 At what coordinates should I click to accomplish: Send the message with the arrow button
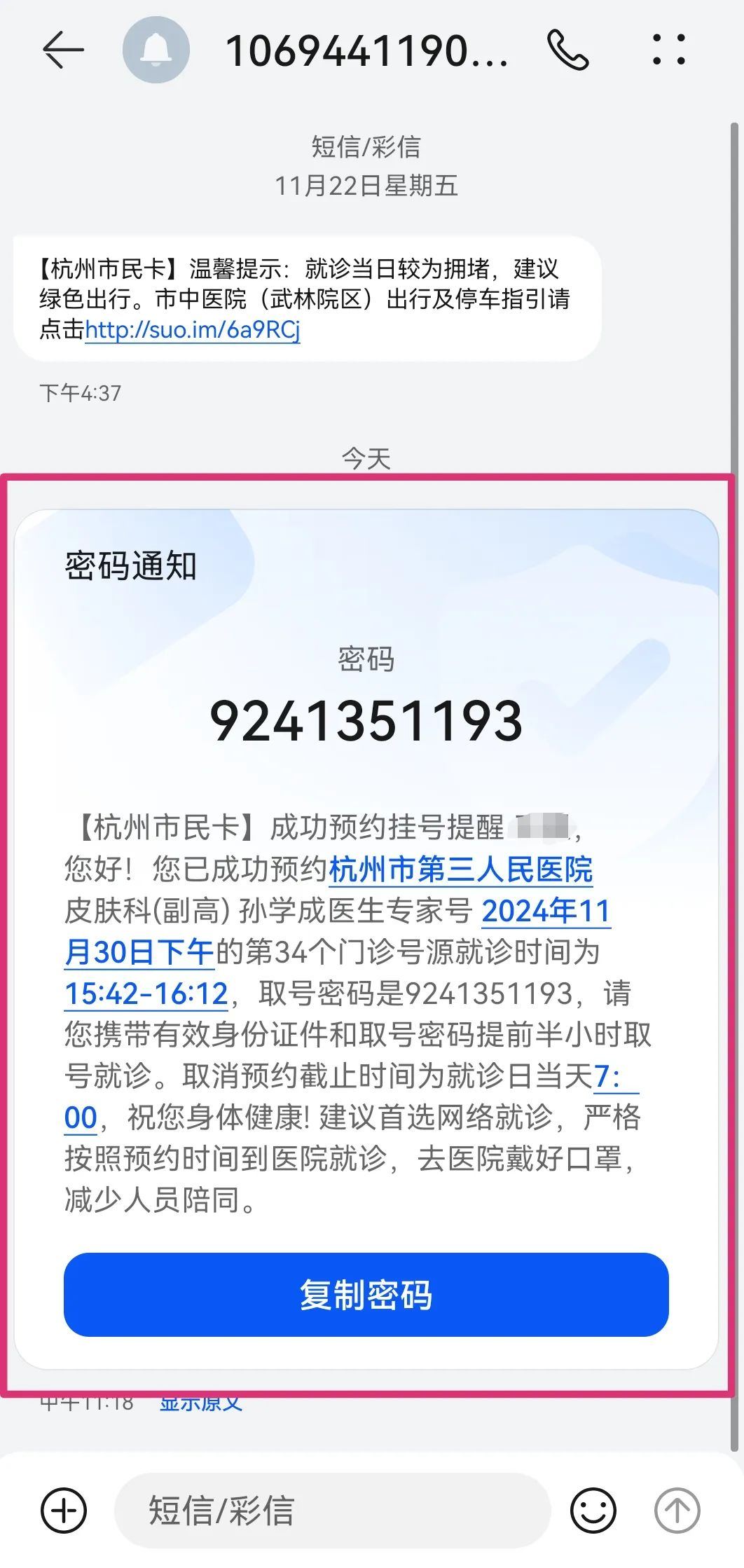coord(677,1511)
